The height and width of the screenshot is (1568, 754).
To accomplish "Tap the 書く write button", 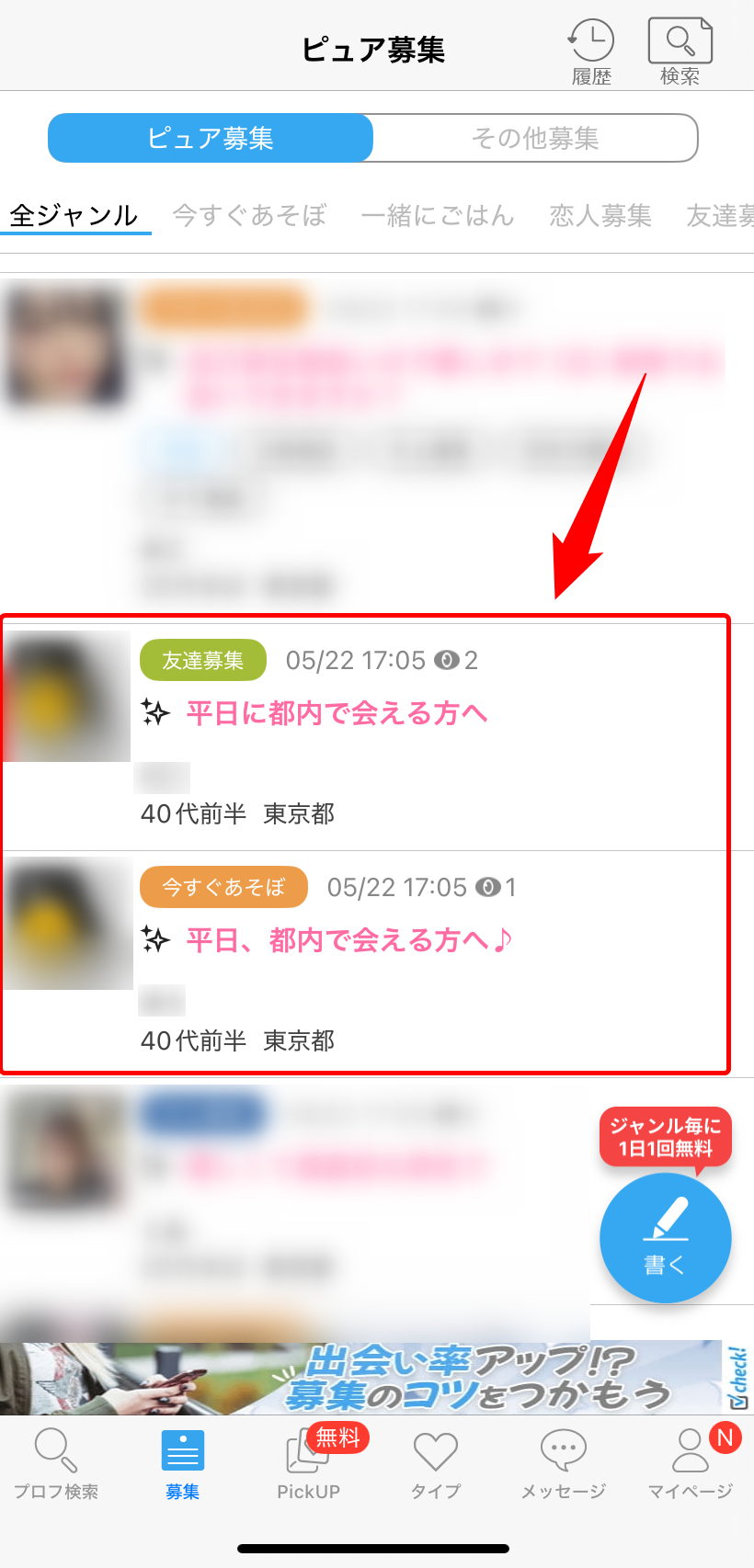I will pyautogui.click(x=665, y=1237).
